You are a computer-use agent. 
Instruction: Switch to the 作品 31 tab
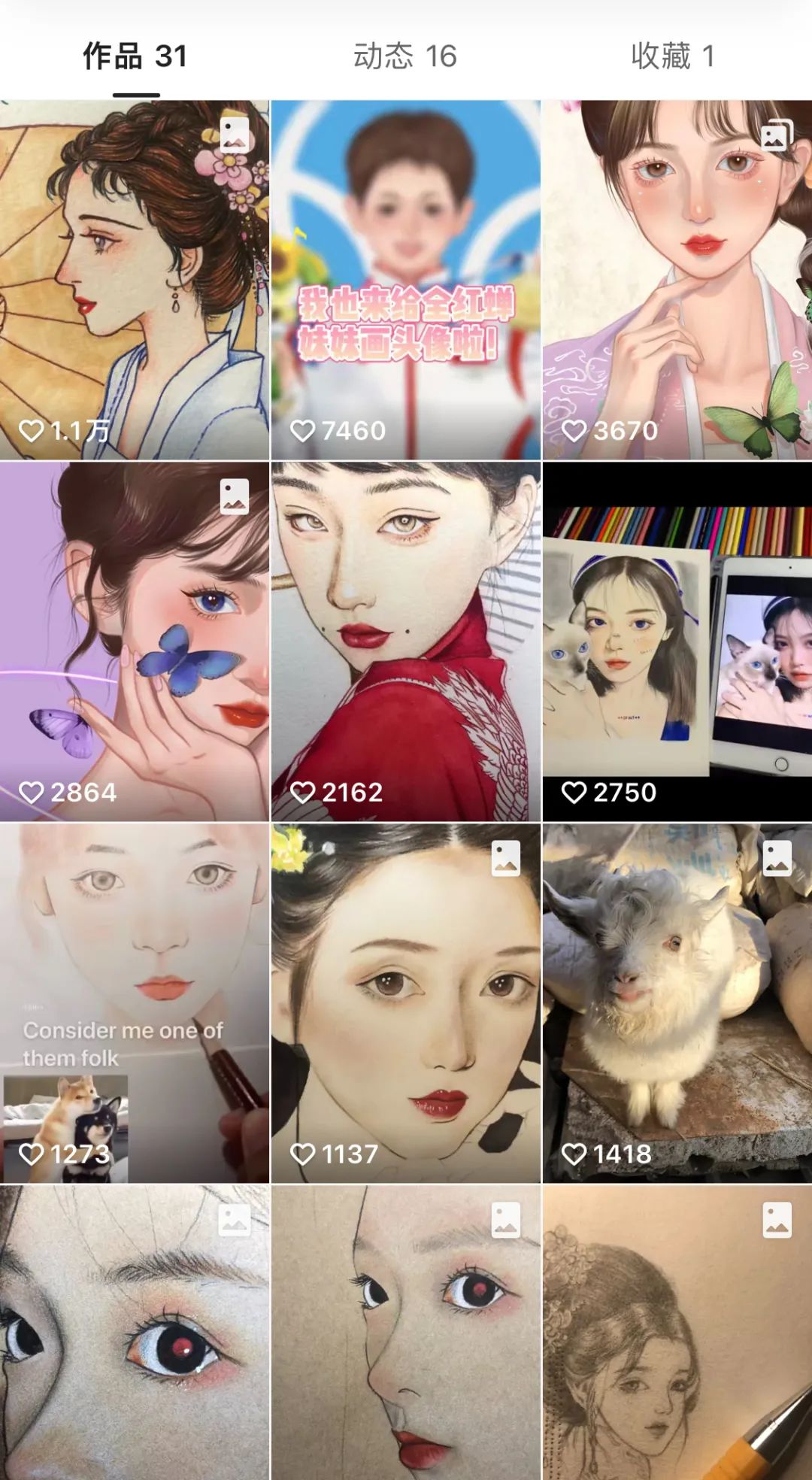135,56
